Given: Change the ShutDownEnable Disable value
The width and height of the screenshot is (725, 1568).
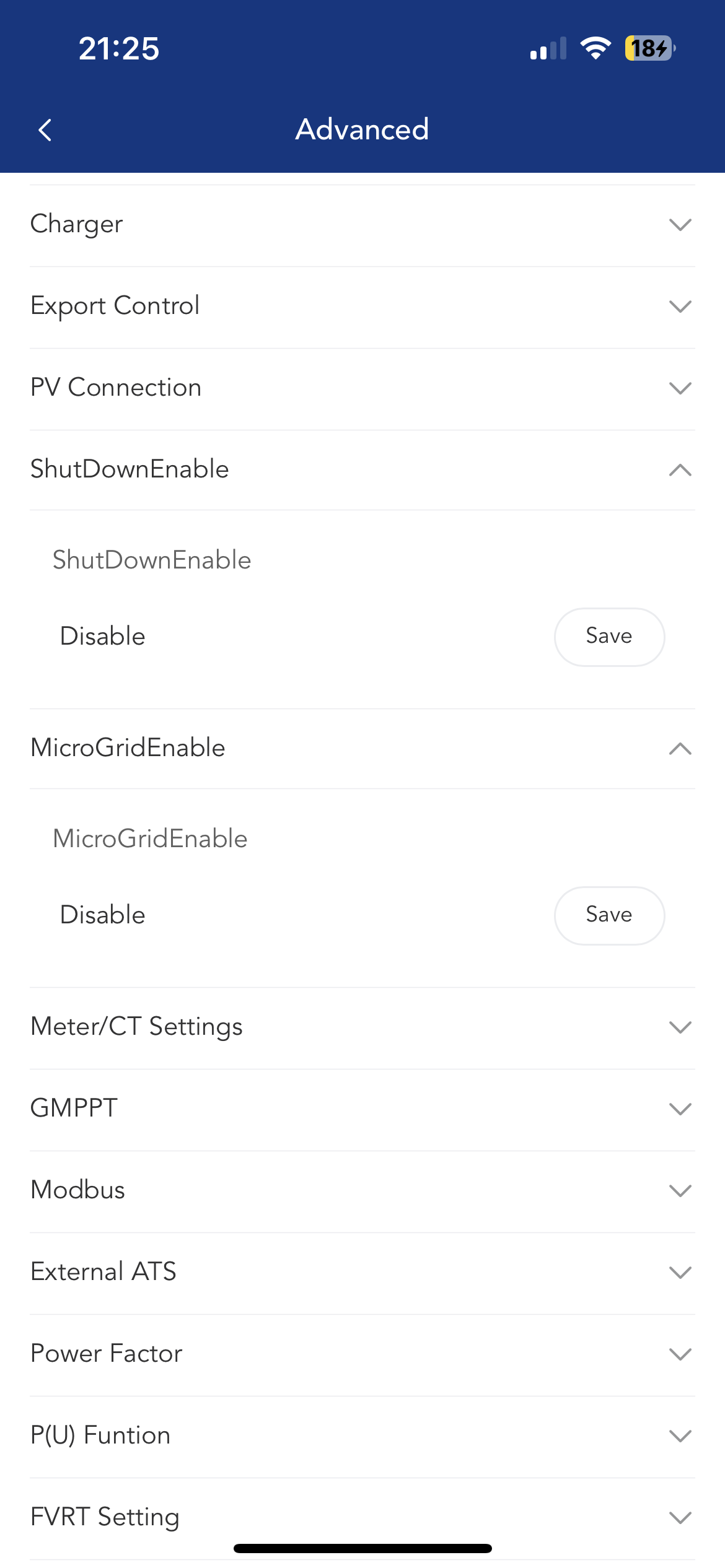Looking at the screenshot, I should tap(103, 637).
